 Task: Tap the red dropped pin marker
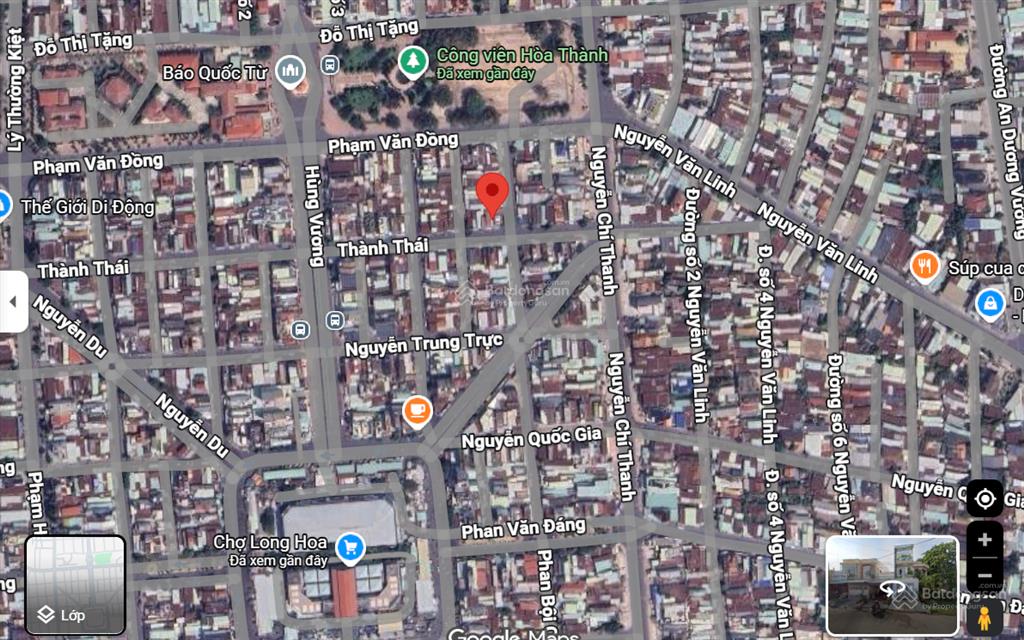click(x=492, y=193)
